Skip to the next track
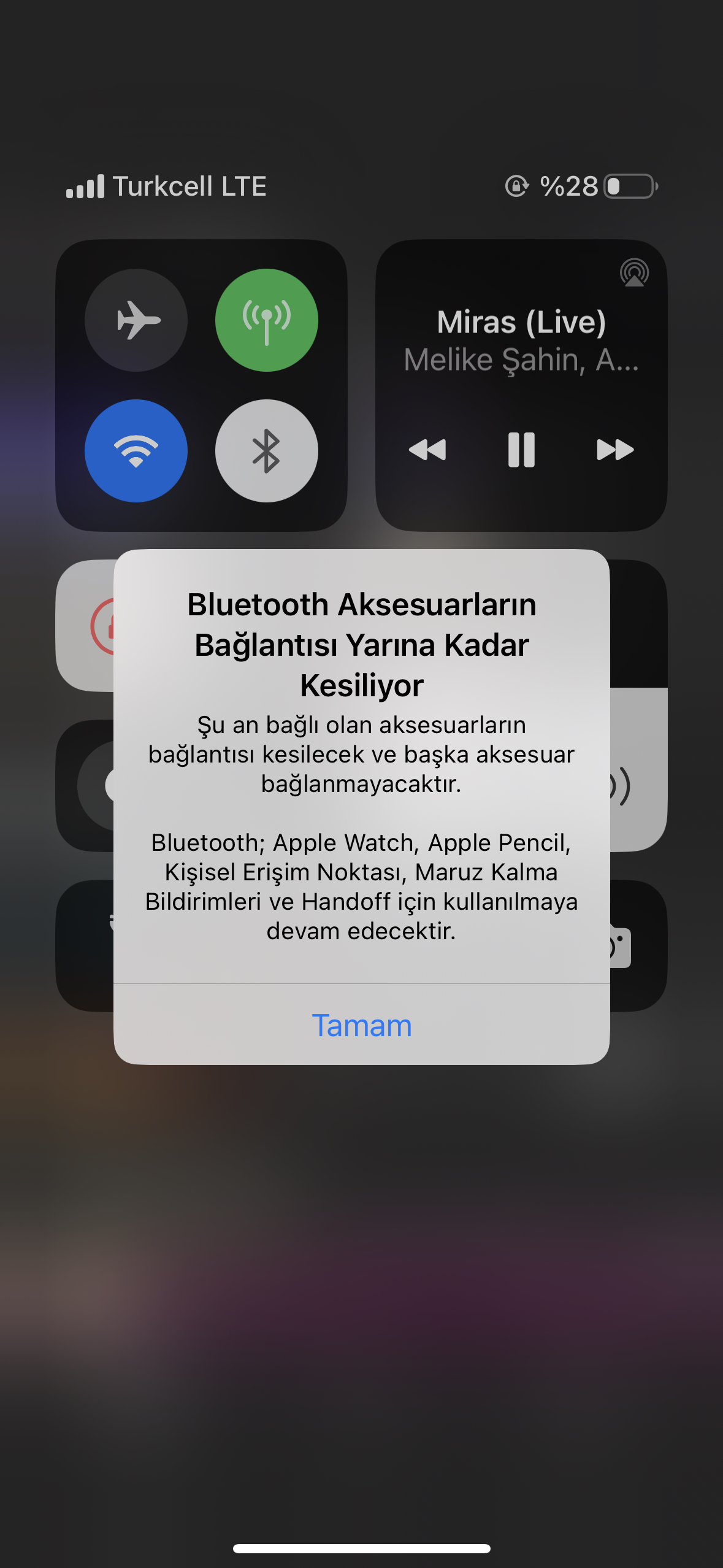 coord(615,450)
